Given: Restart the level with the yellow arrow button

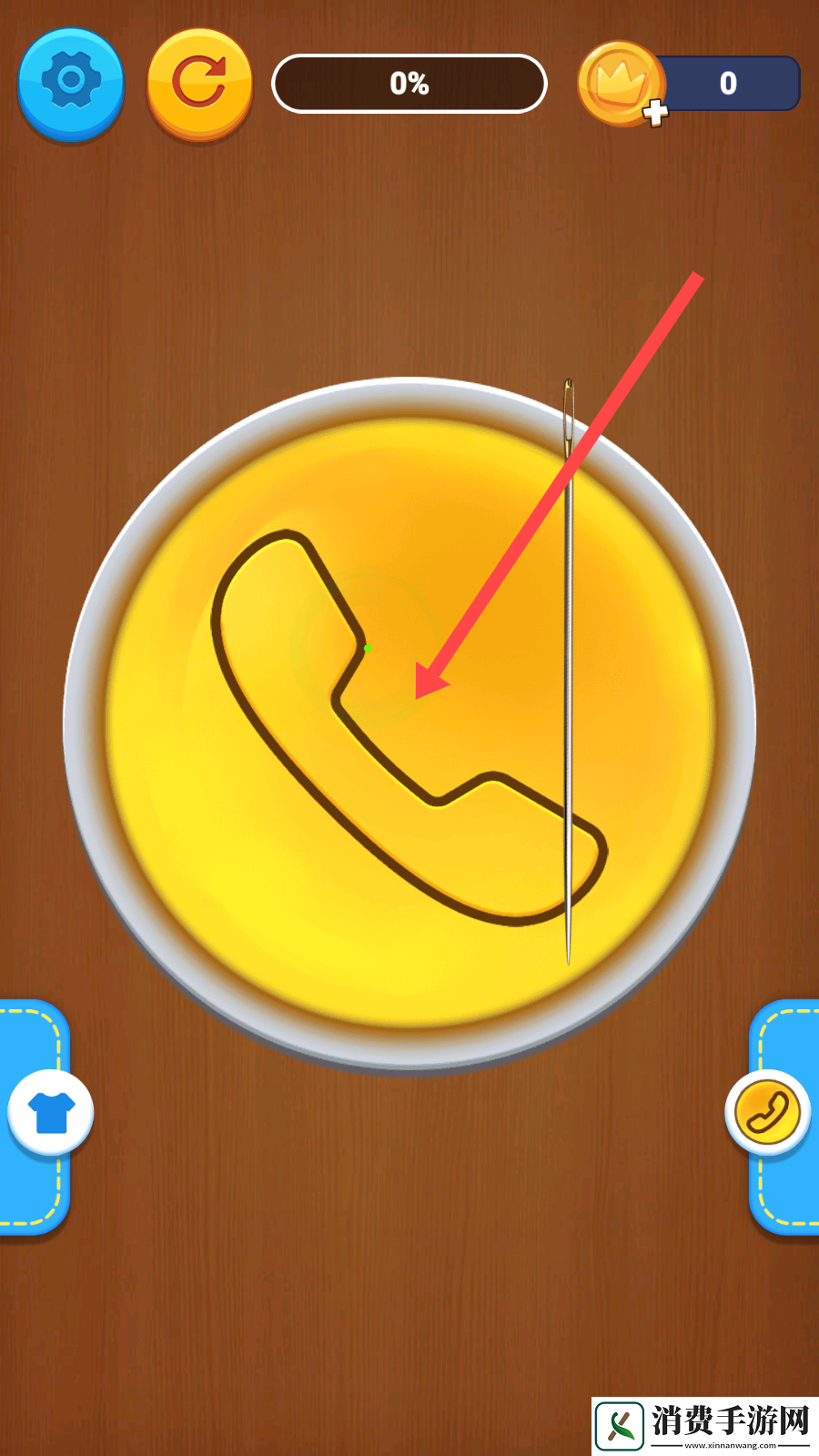Looking at the screenshot, I should coord(199,83).
